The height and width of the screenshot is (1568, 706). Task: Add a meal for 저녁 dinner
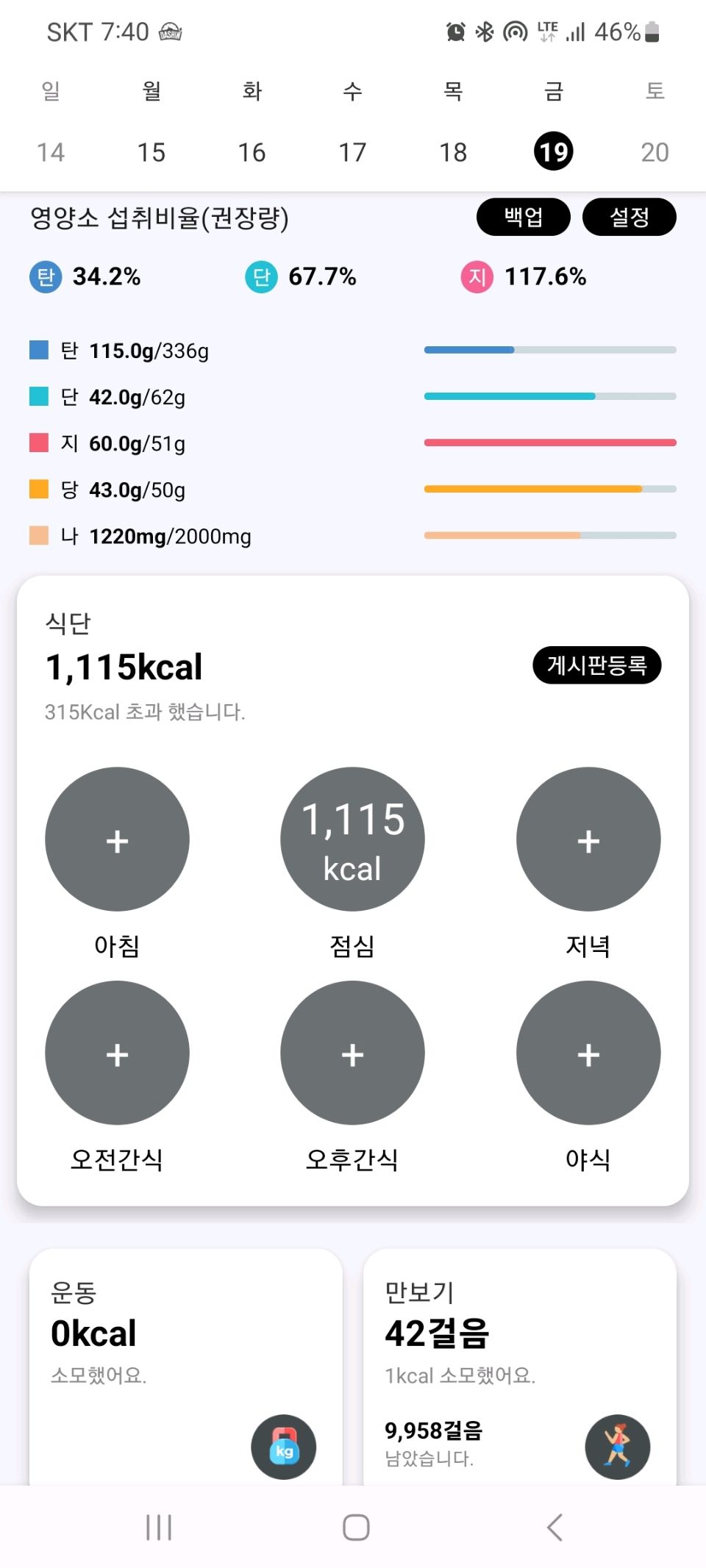coord(588,840)
